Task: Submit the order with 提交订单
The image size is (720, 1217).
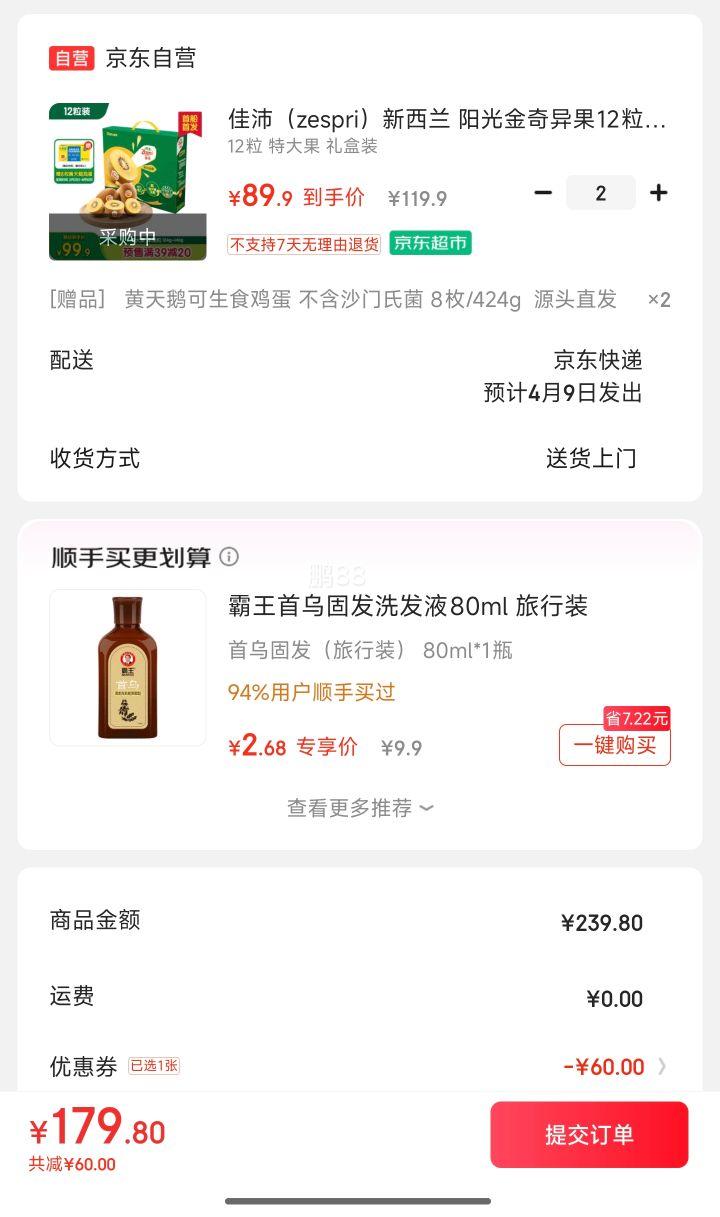Action: click(x=589, y=1135)
